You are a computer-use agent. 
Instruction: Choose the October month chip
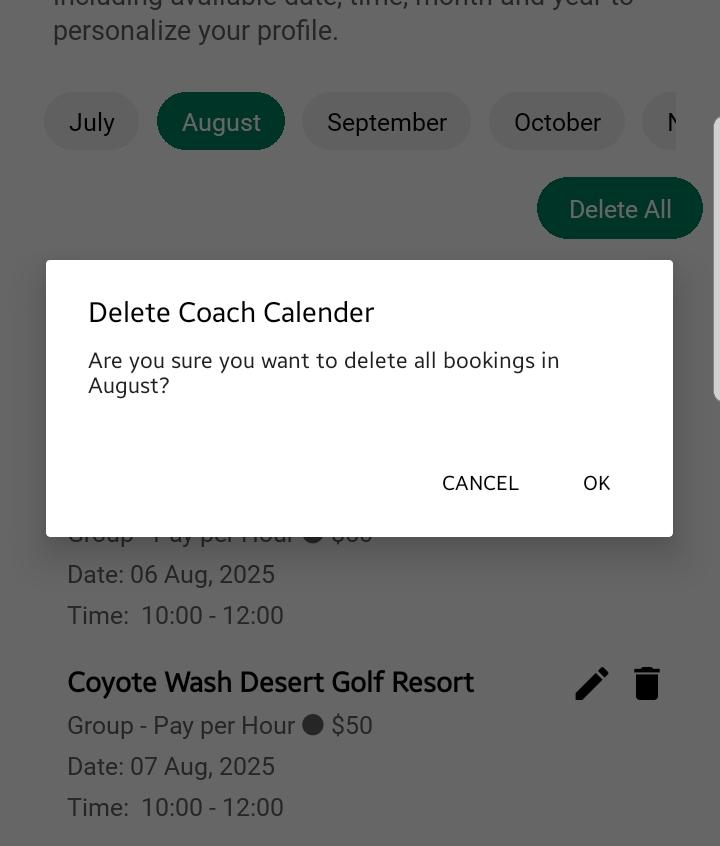[557, 122]
